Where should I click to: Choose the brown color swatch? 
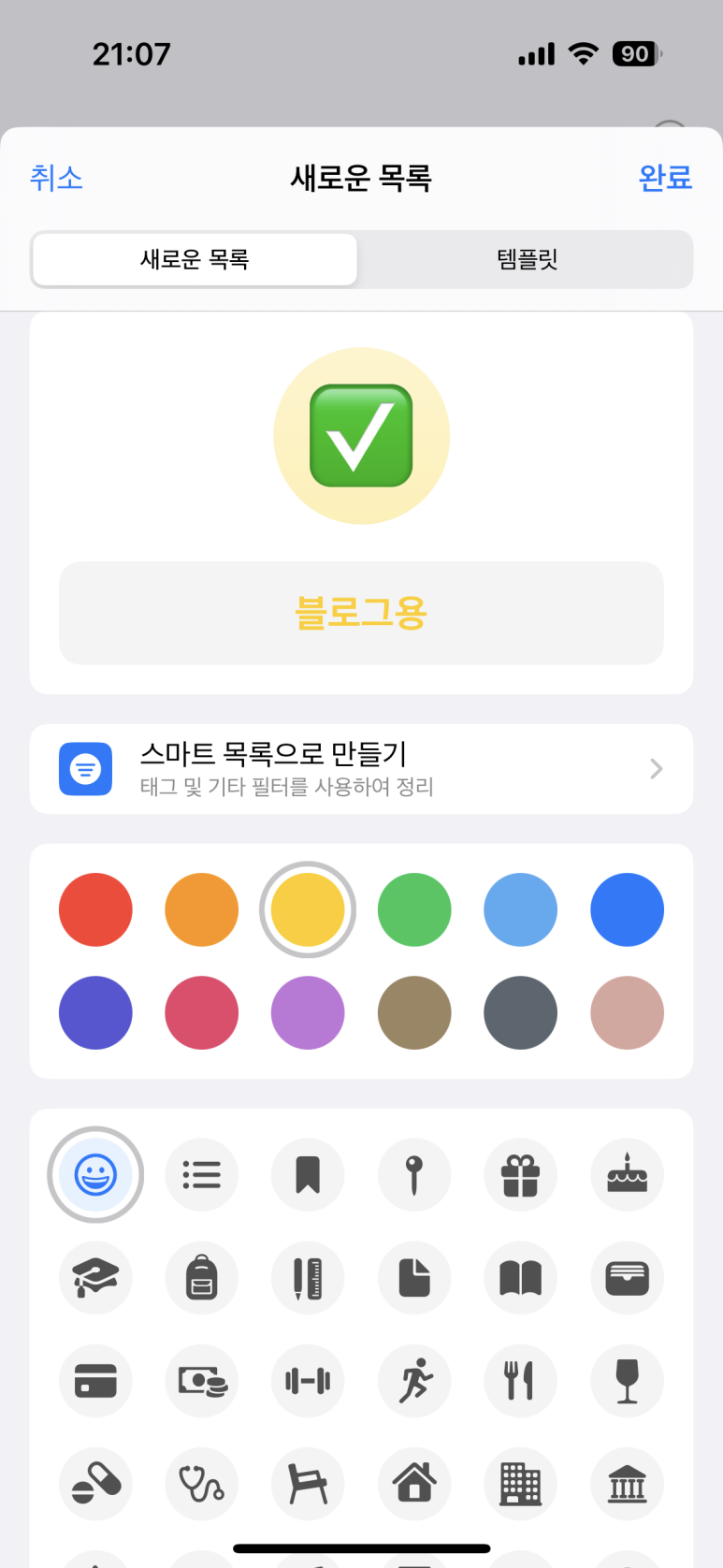pos(414,1012)
